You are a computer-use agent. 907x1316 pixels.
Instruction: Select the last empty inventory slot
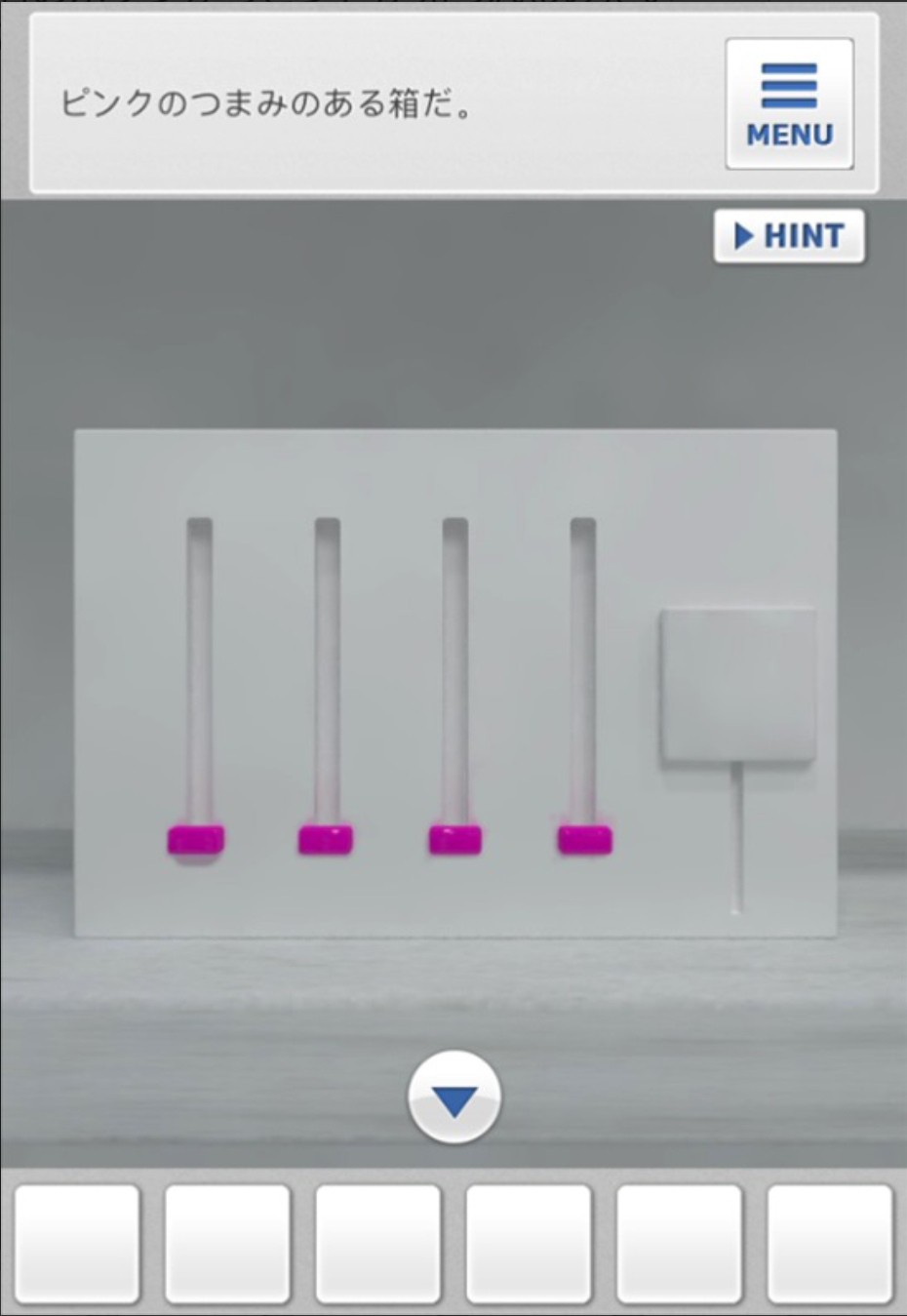(x=830, y=1244)
